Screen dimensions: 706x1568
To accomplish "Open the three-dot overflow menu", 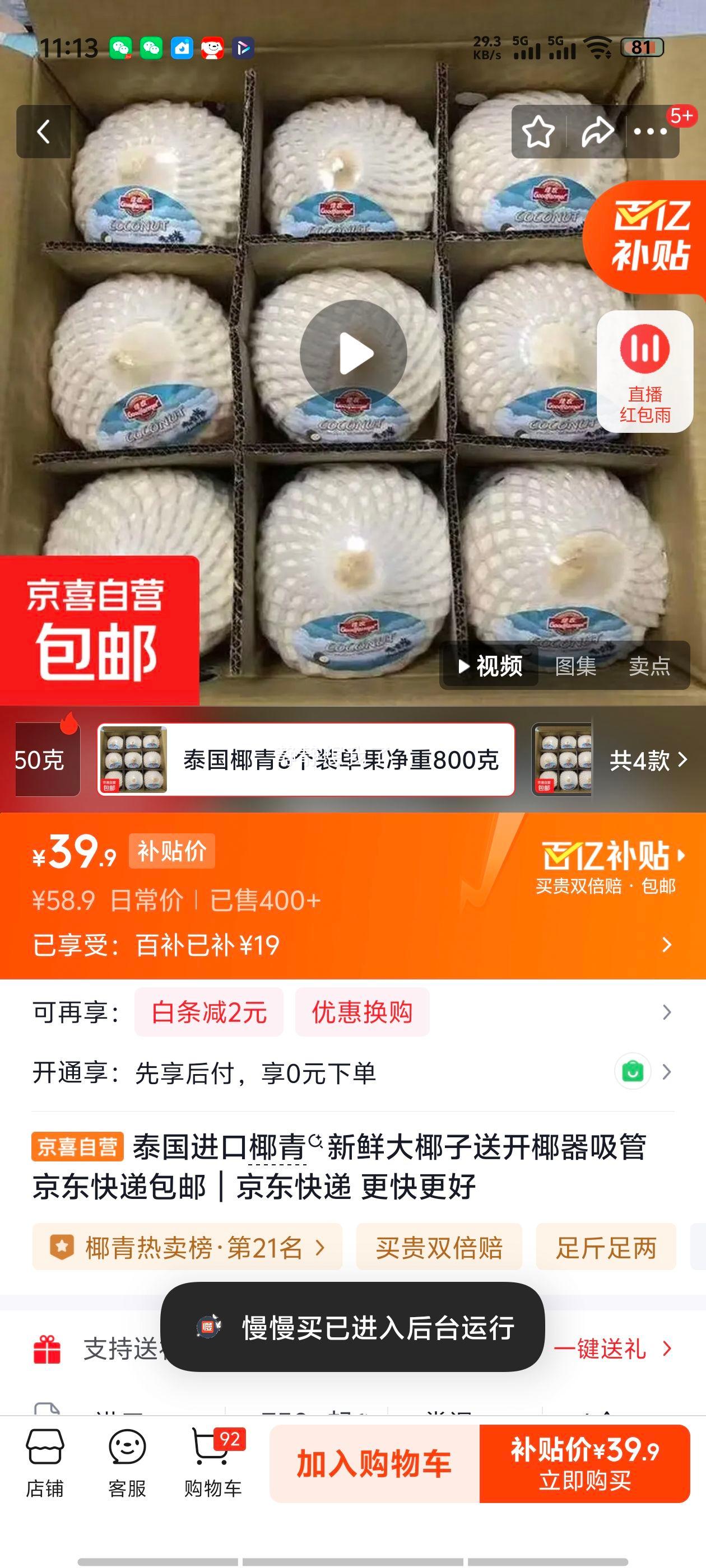I will pyautogui.click(x=650, y=132).
